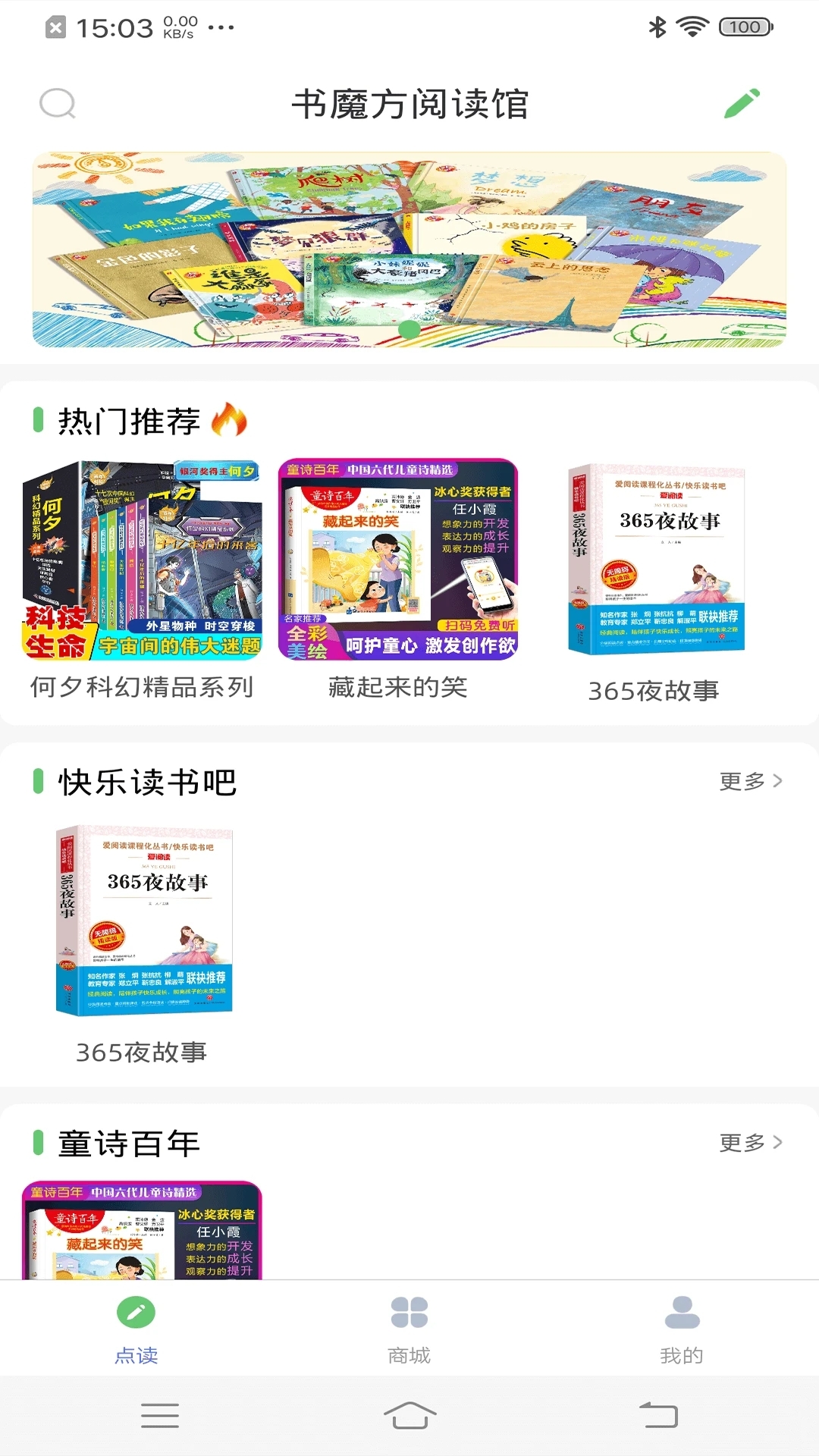This screenshot has width=819, height=1456.
Task: Tap the battery indicator showing 100
Action: [746, 26]
